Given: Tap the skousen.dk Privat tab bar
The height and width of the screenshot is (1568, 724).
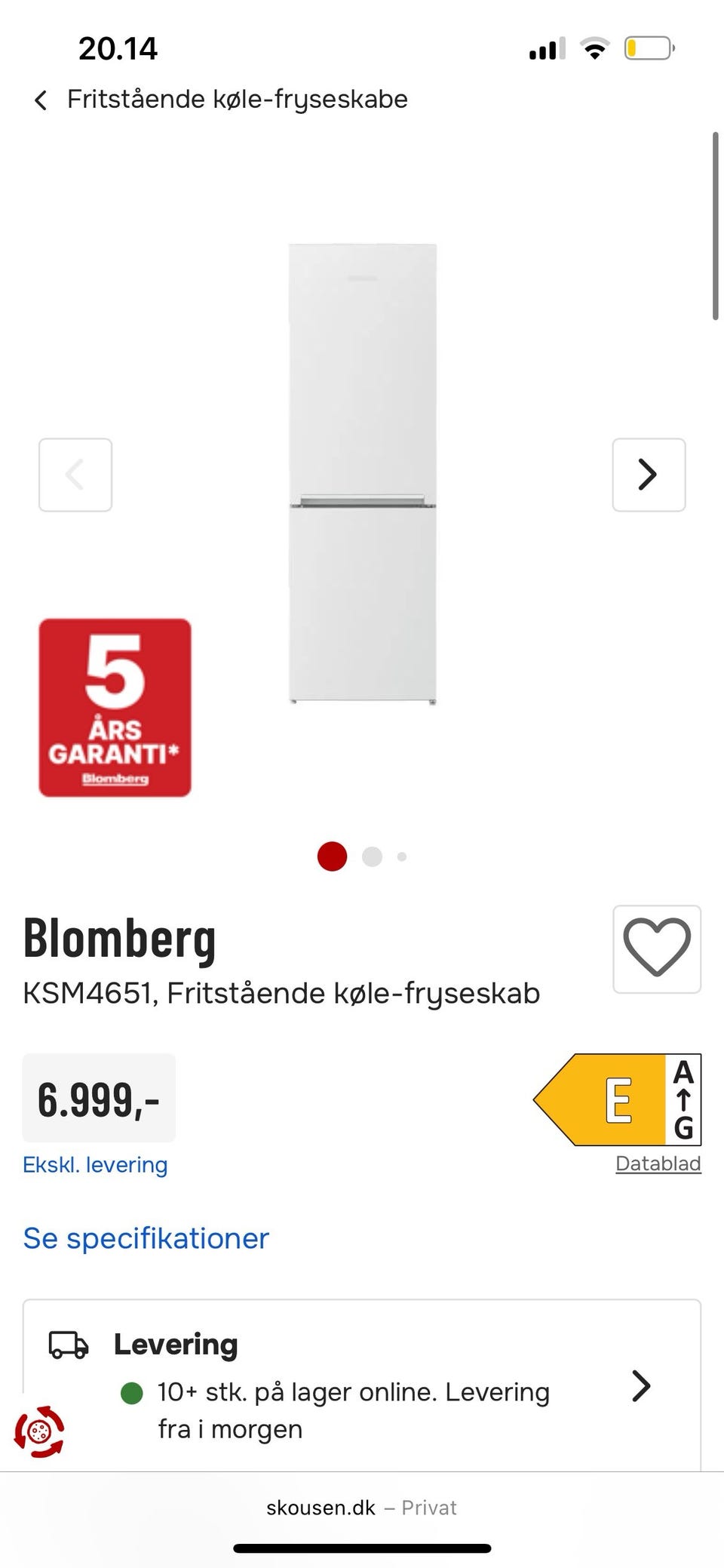Looking at the screenshot, I should coord(360,1508).
